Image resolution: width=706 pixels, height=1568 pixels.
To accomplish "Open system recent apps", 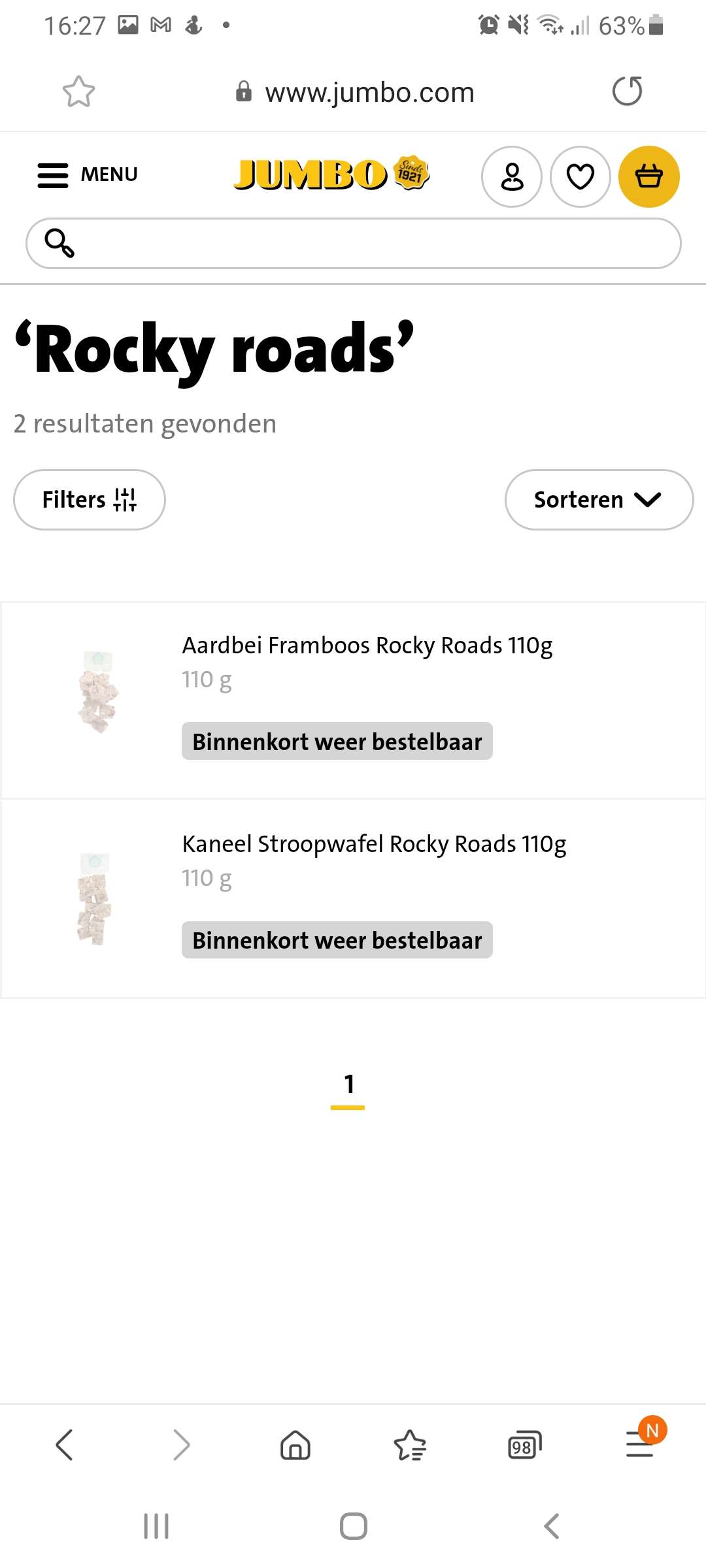I will coord(156,1526).
